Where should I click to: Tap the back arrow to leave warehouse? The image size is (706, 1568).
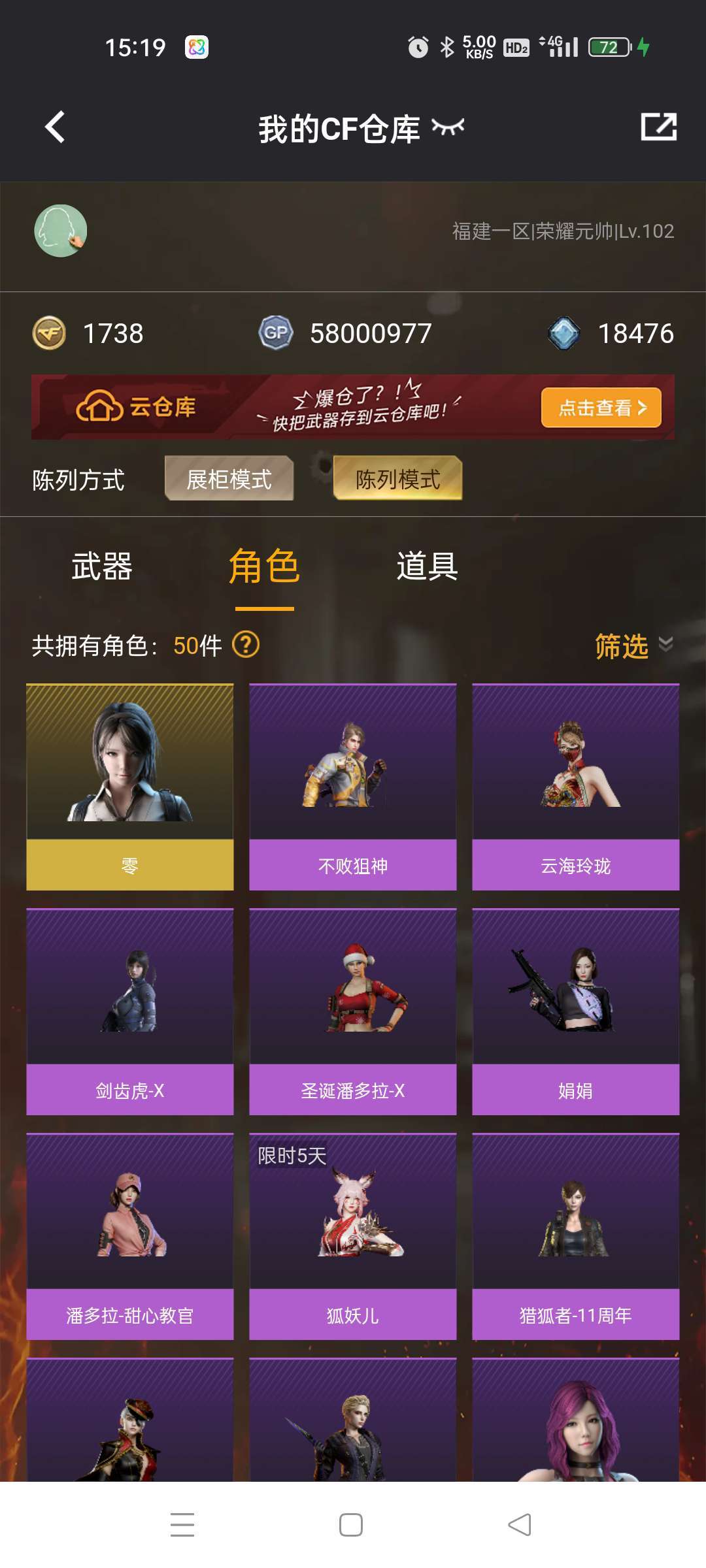click(55, 128)
